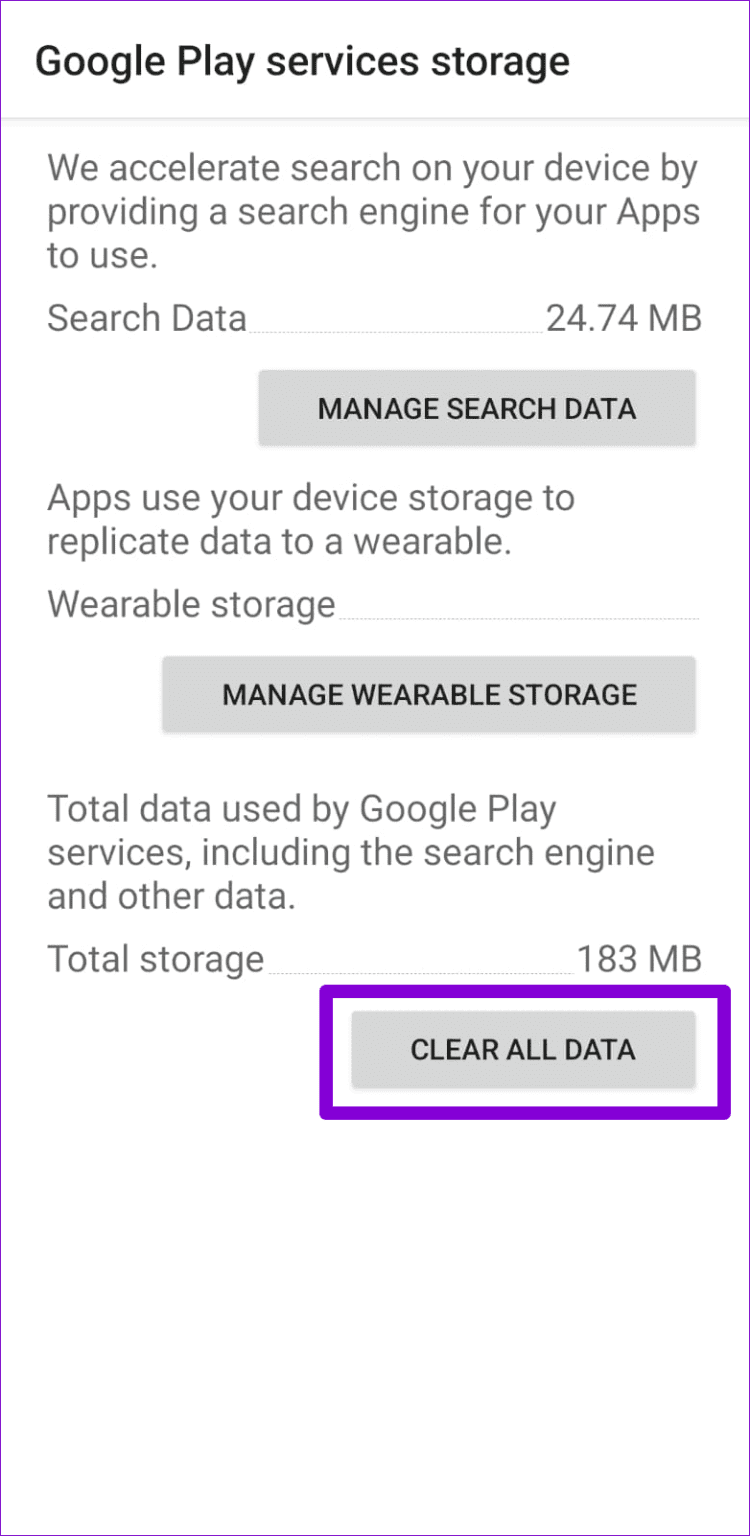Open the manage search data settings
This screenshot has width=750, height=1536.
(477, 408)
